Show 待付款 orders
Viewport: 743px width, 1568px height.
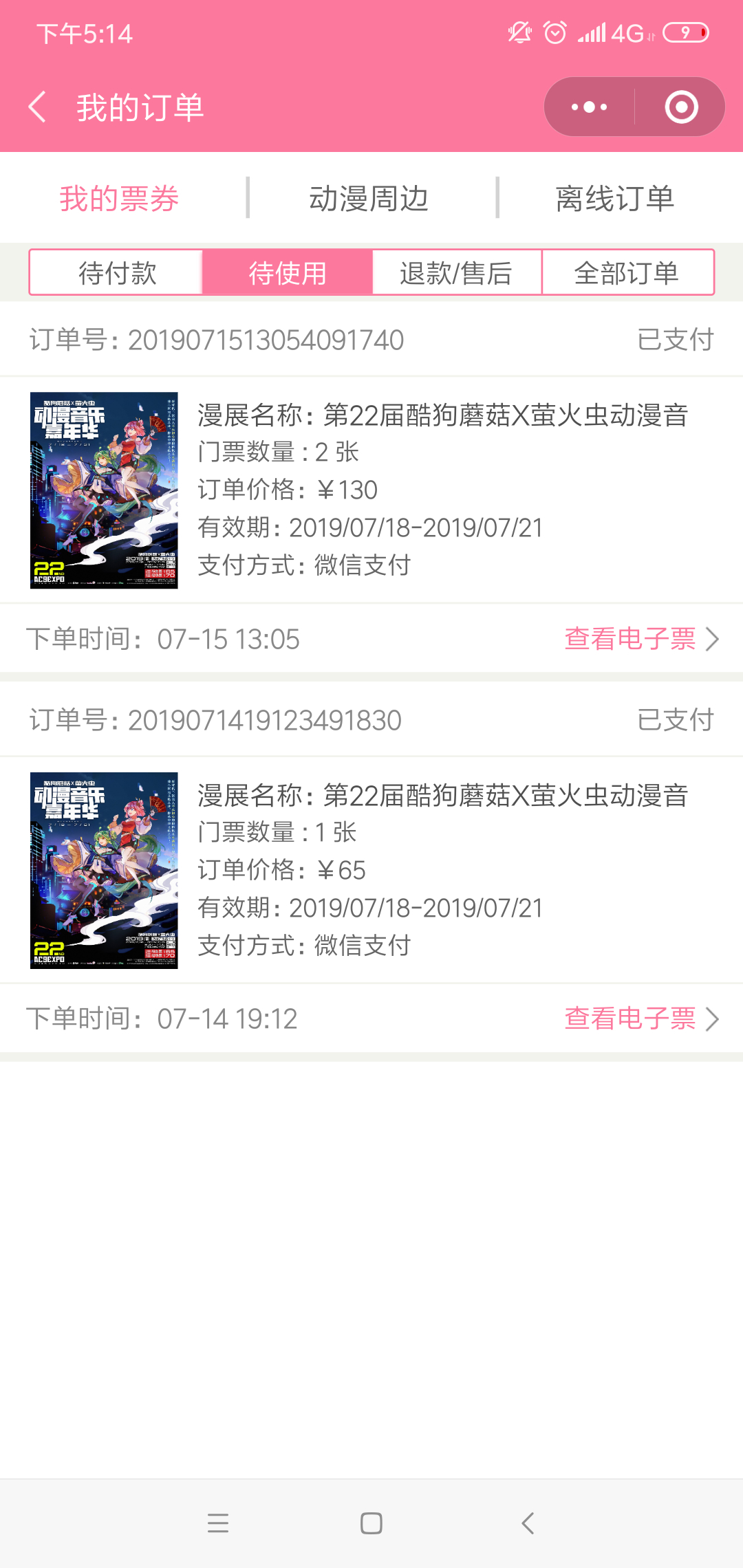click(117, 273)
